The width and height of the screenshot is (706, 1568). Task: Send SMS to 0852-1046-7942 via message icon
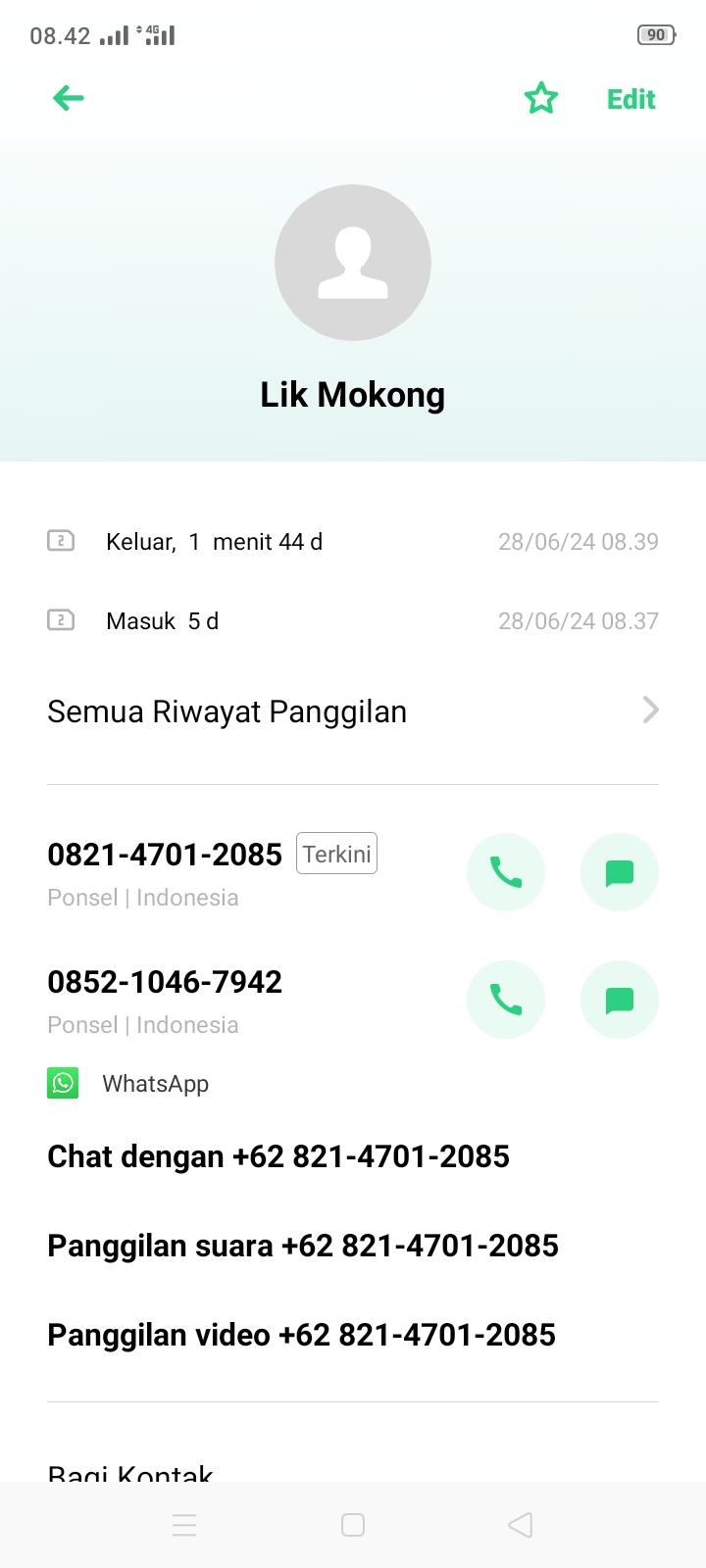pos(619,999)
